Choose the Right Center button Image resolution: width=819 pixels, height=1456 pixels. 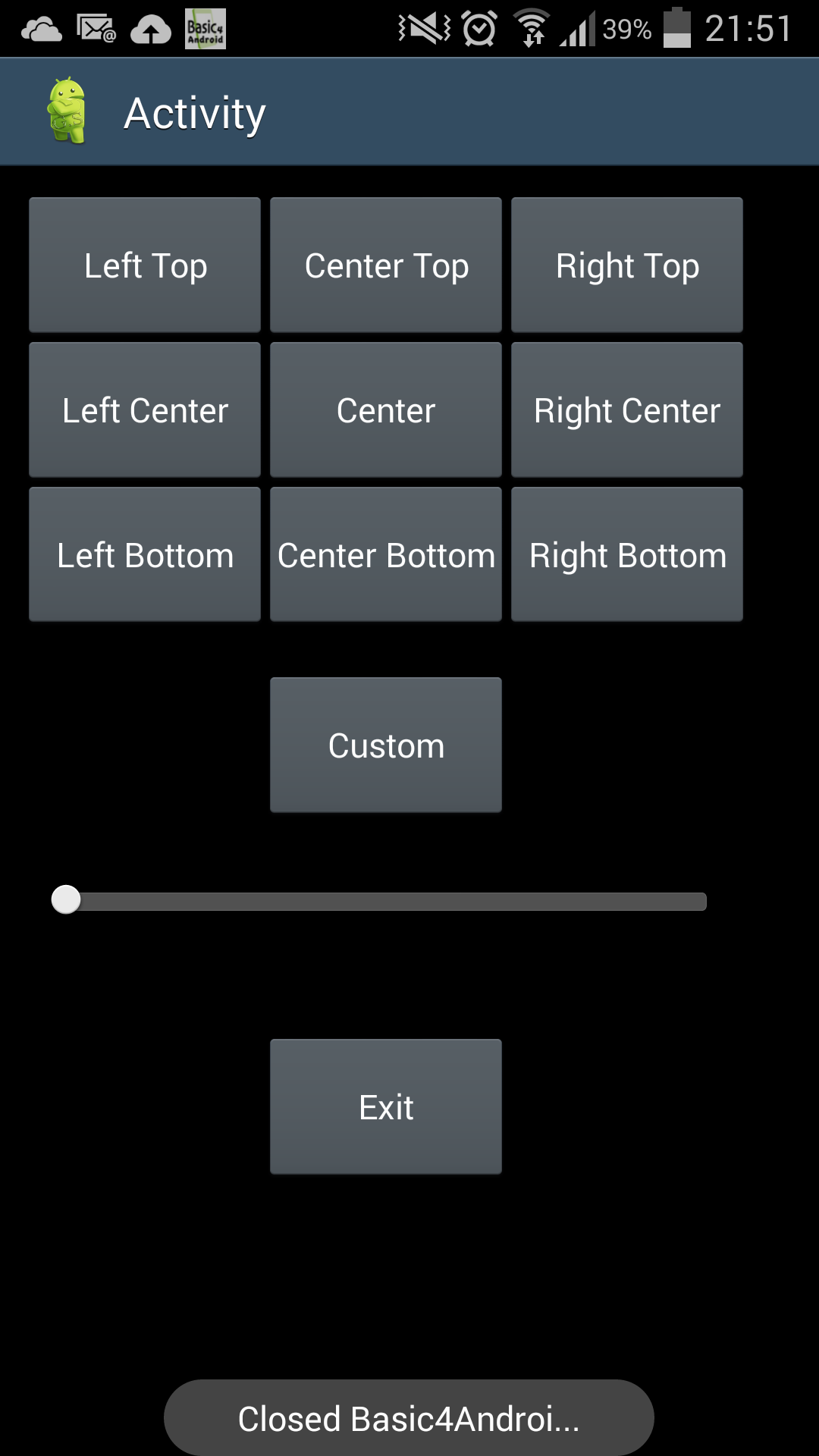pyautogui.click(x=627, y=409)
